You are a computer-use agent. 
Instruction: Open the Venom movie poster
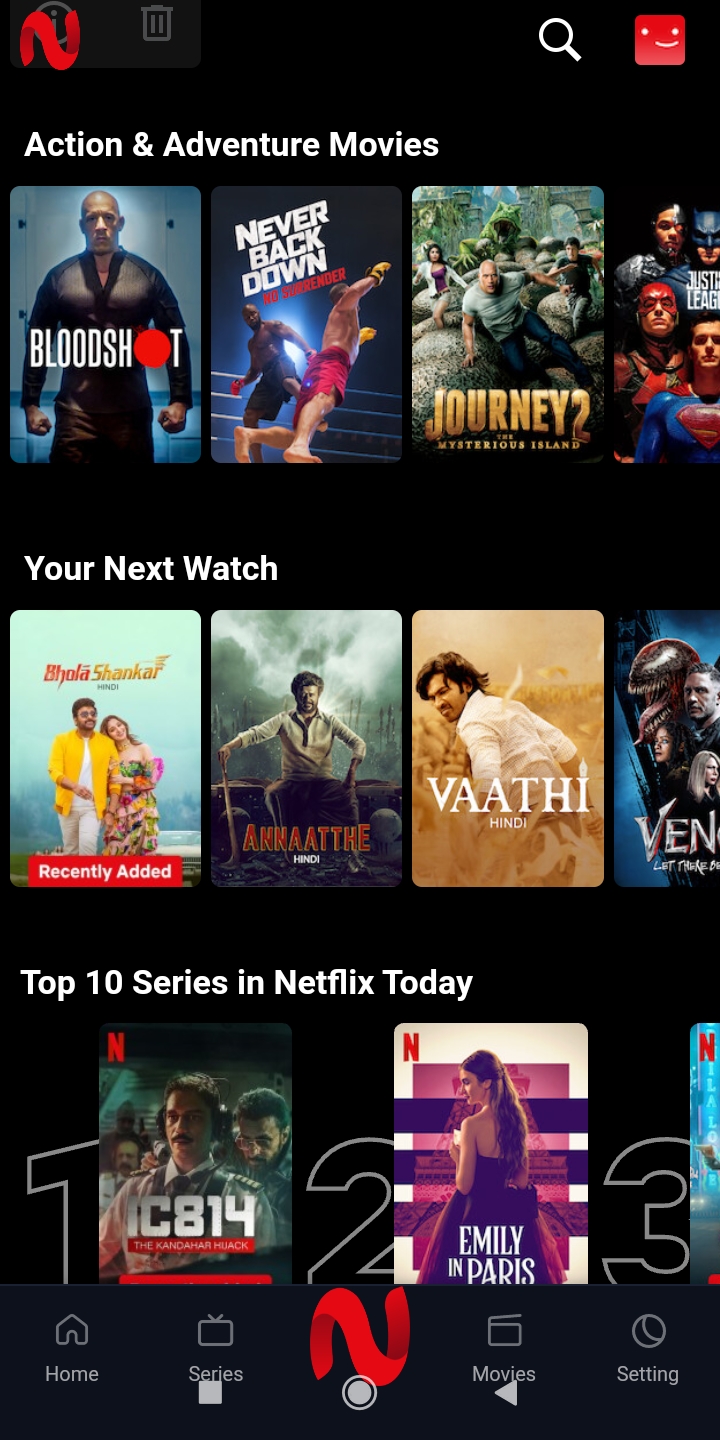point(667,748)
